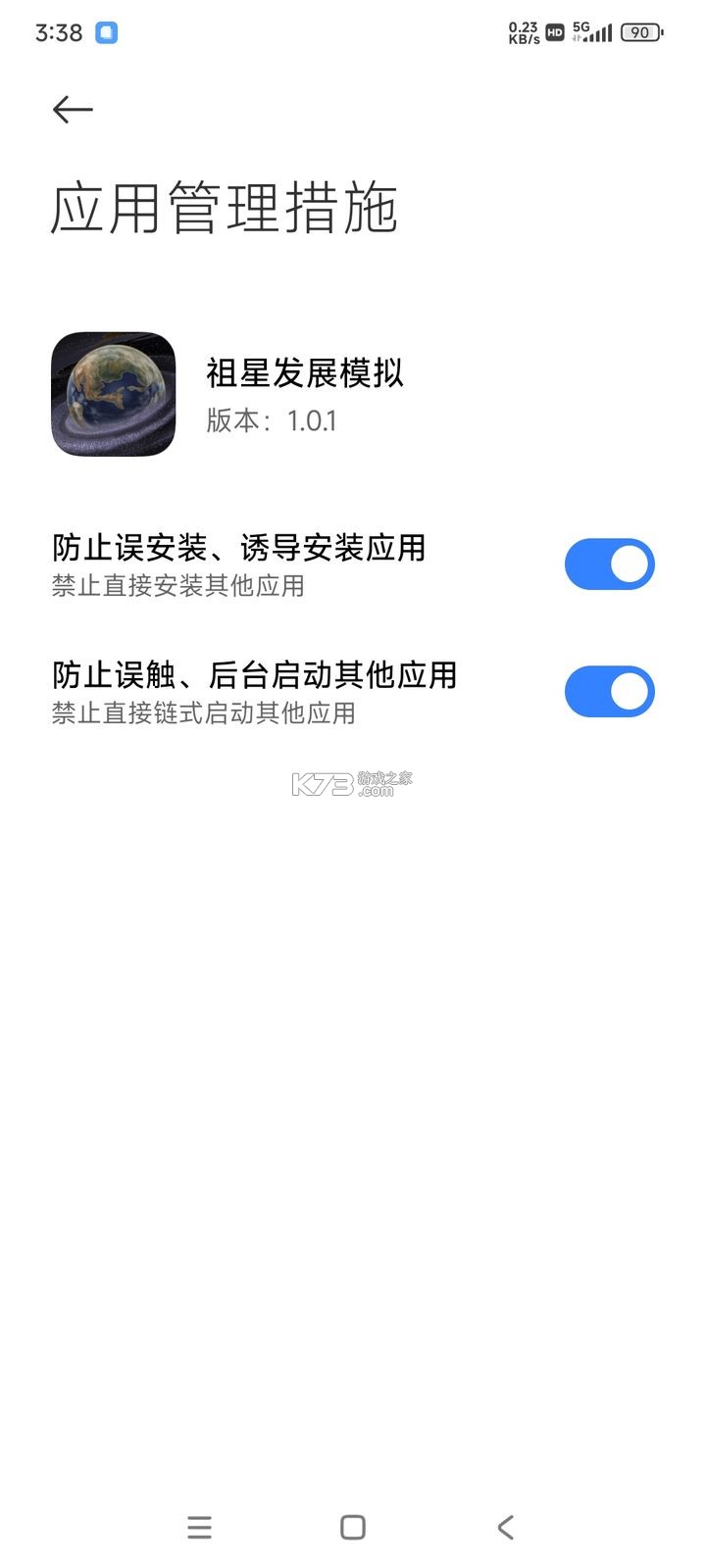The width and height of the screenshot is (706, 1568).
Task: Tap the battery indicator showing 90
Action: tap(639, 32)
